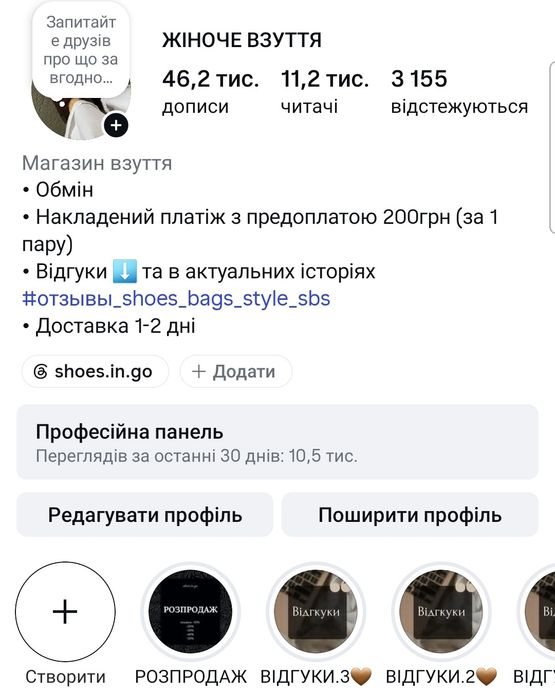
Task: Open the 46,2 тис. дописи count
Action: [x=210, y=92]
